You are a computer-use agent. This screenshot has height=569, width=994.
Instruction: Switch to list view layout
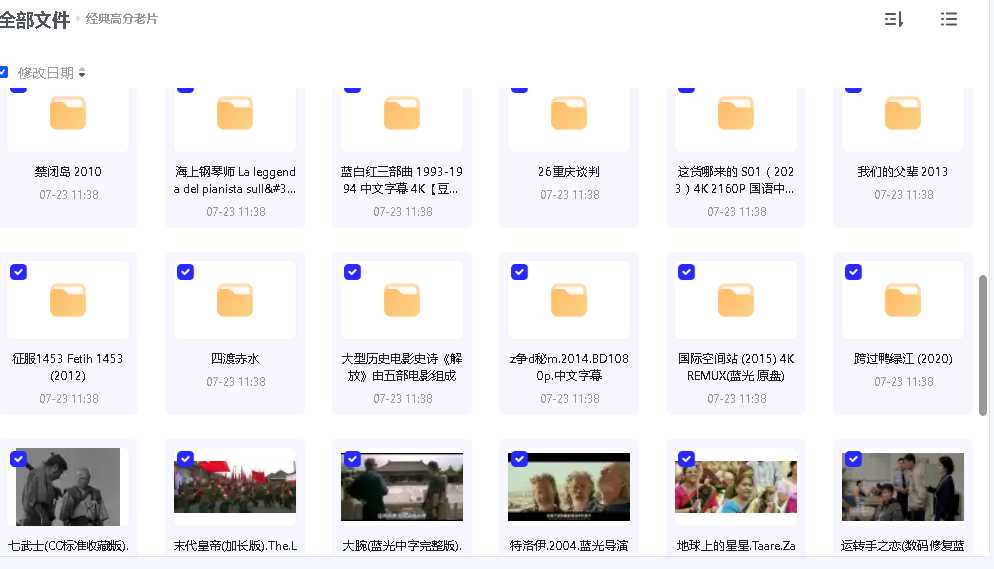click(x=949, y=19)
